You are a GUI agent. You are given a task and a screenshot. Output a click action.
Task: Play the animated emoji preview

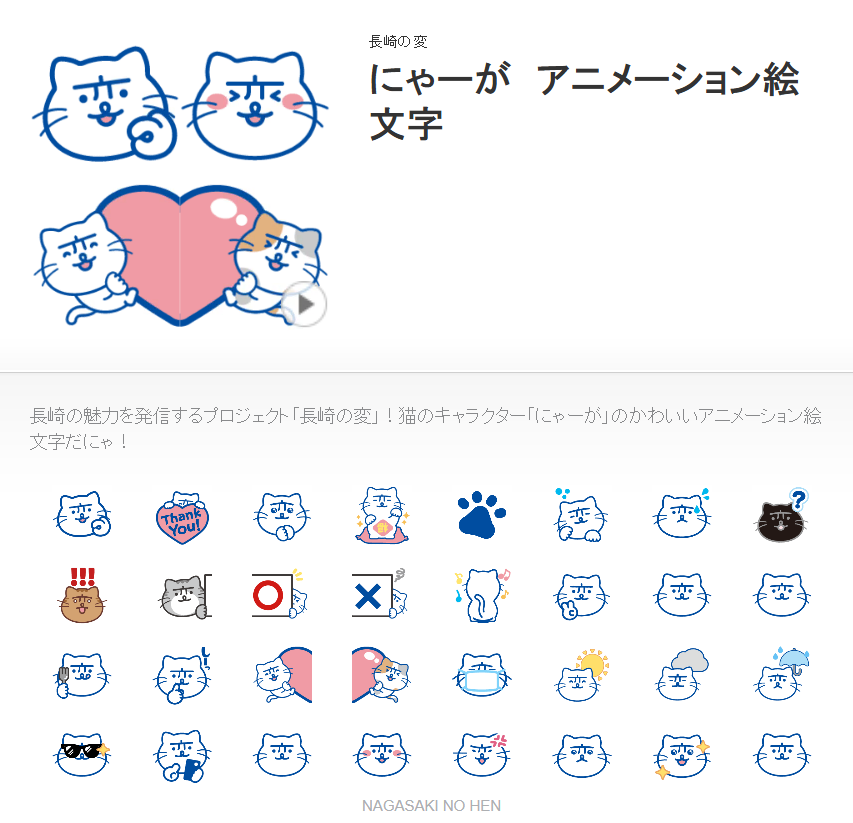(304, 303)
